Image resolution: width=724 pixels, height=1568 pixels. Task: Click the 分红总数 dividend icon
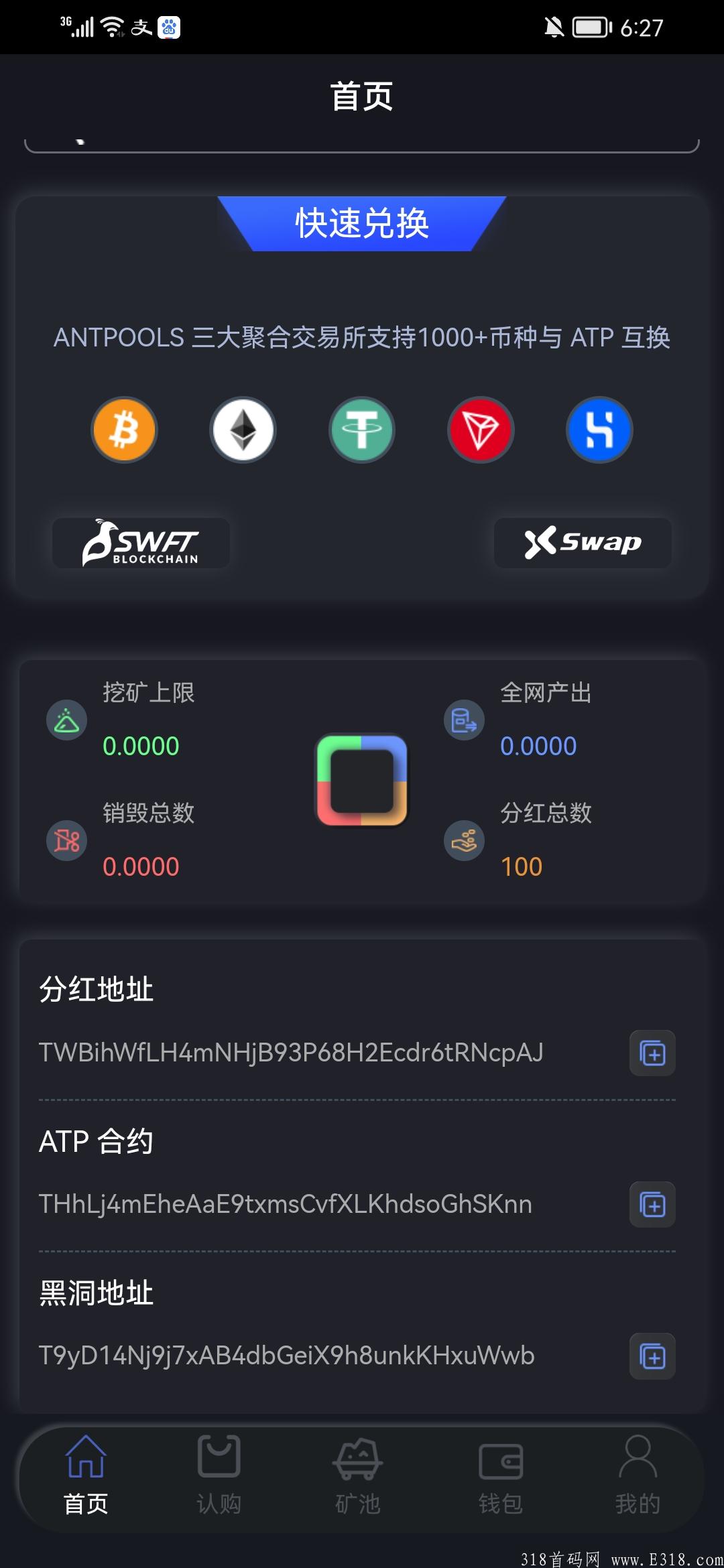[x=464, y=841]
